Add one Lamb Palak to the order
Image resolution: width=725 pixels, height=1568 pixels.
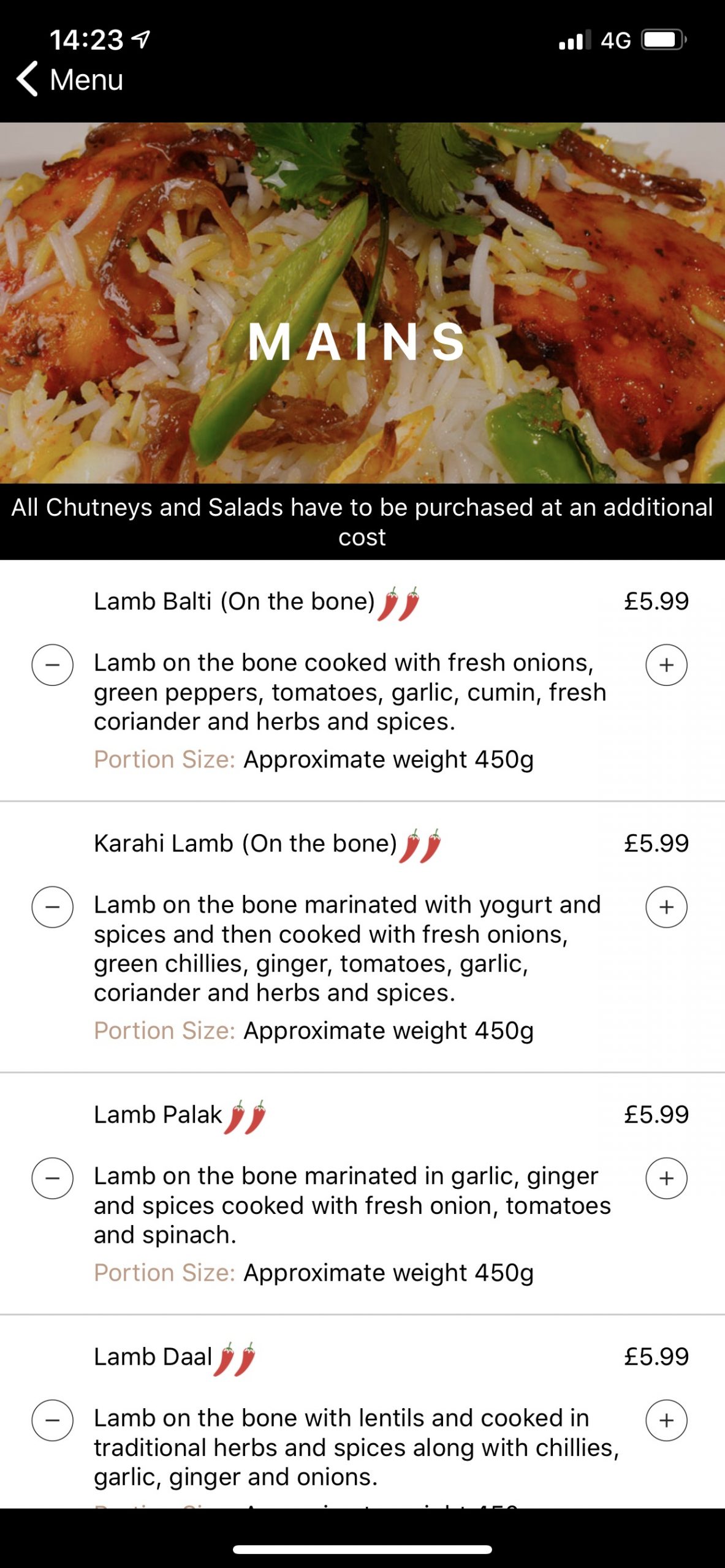tap(666, 1178)
